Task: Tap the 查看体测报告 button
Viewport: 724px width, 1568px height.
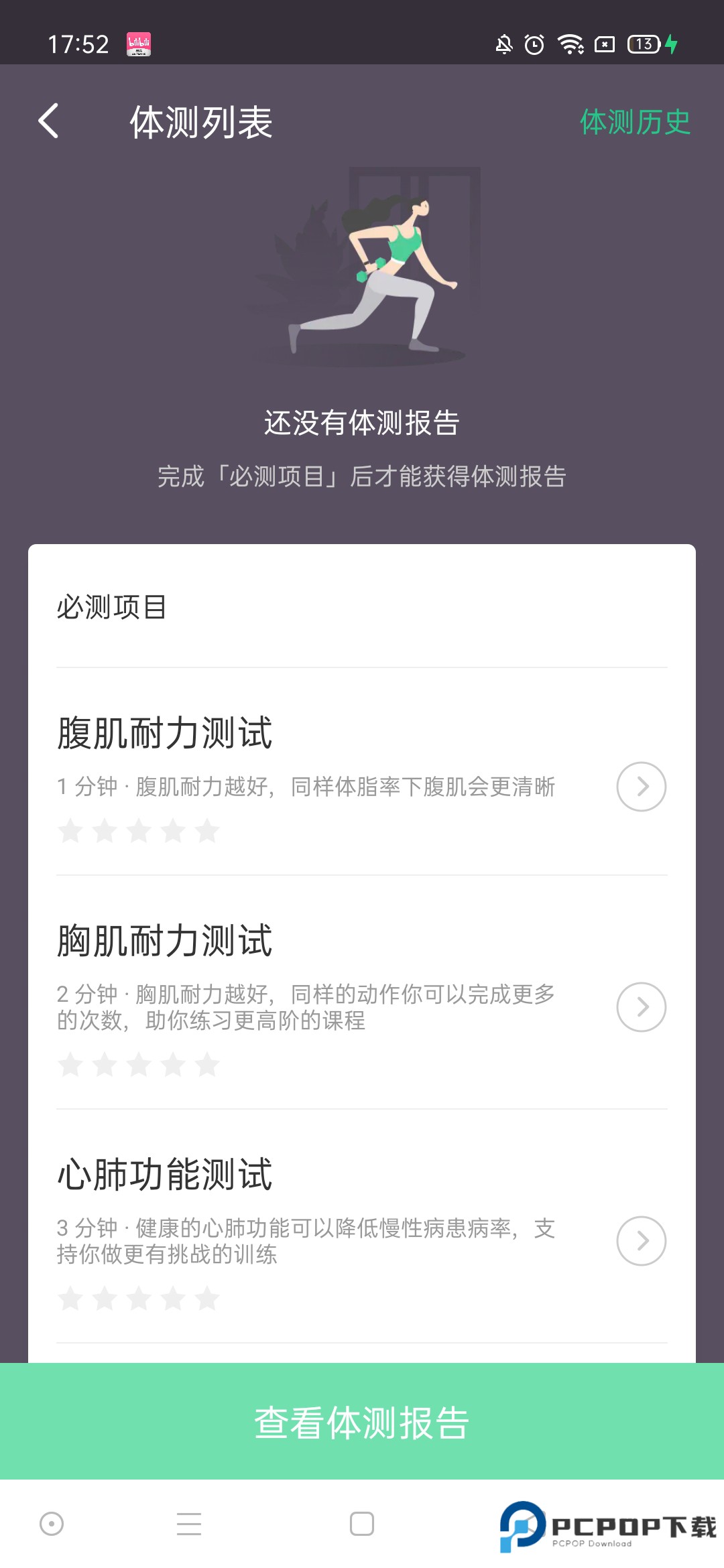Action: [362, 1422]
